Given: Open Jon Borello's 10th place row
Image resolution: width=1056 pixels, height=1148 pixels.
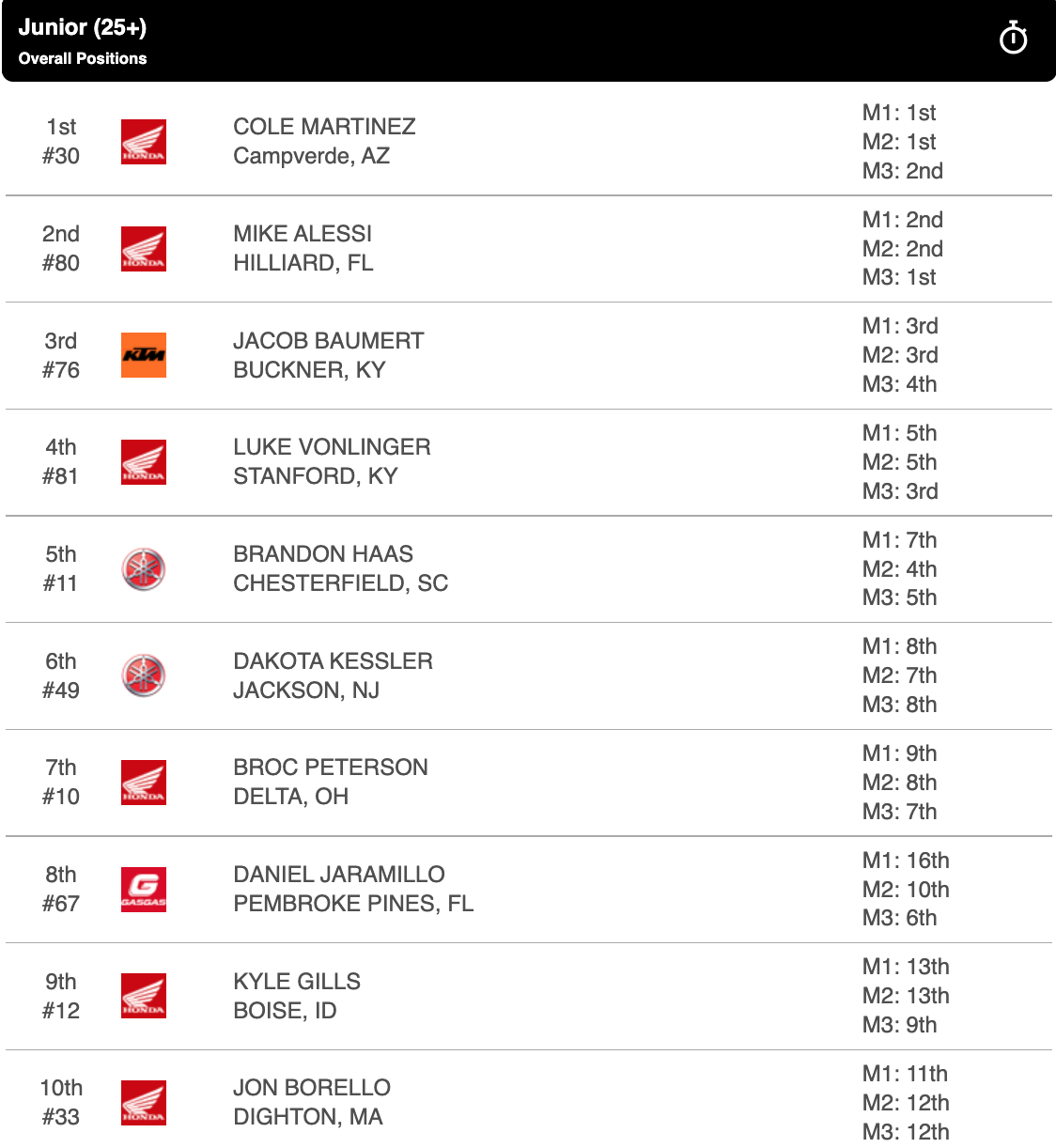Looking at the screenshot, I should tap(311, 1102).
